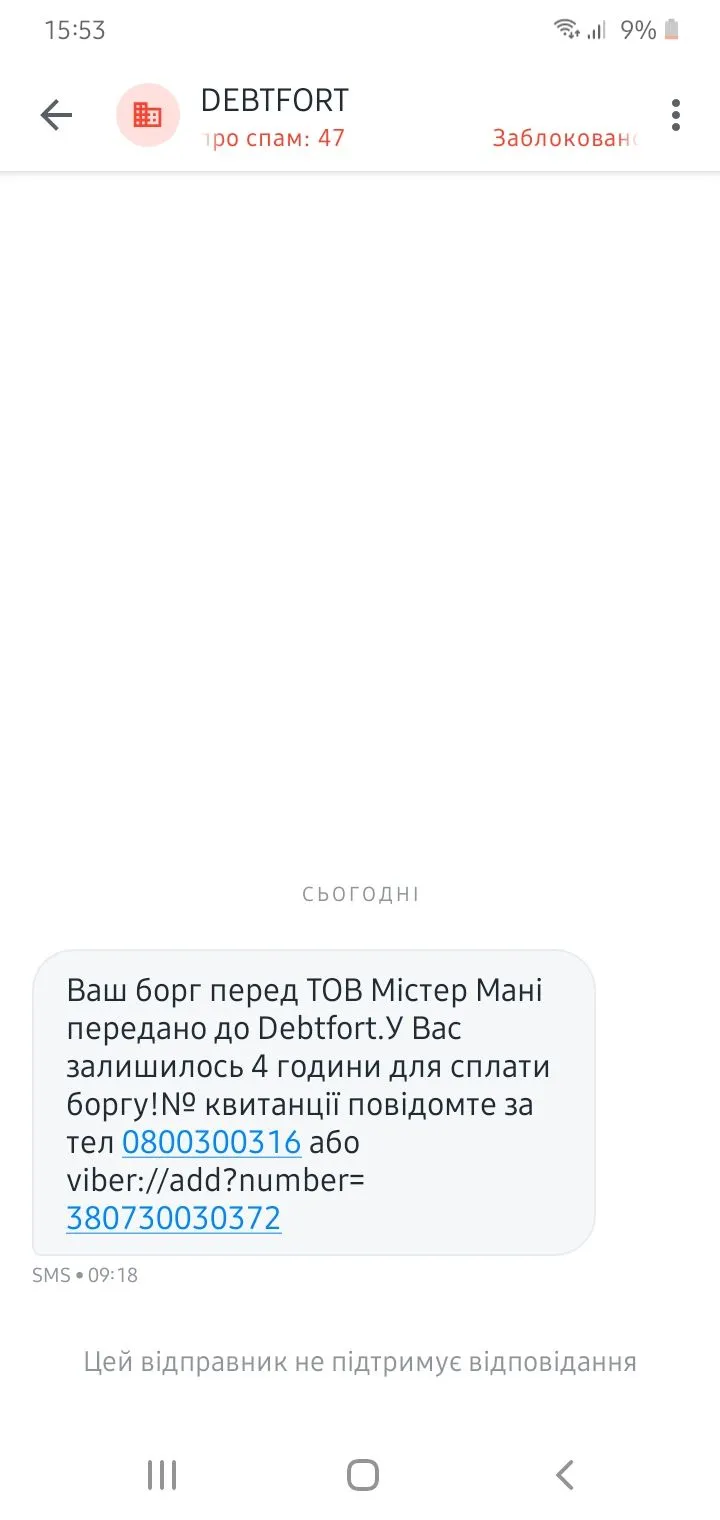Open DEBTFORT sender avatar details
The width and height of the screenshot is (720, 1520).
148,116
